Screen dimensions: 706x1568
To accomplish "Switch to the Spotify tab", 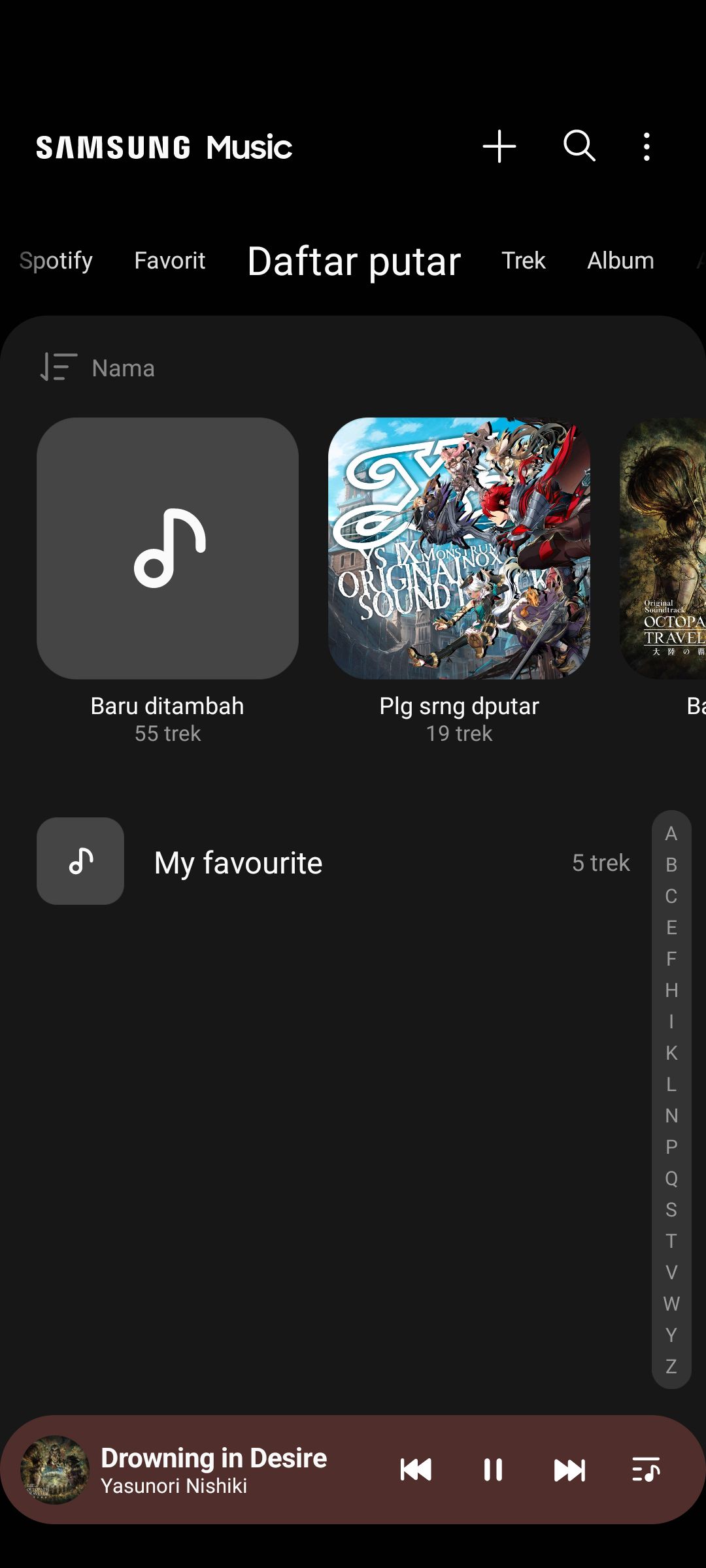I will point(56,261).
